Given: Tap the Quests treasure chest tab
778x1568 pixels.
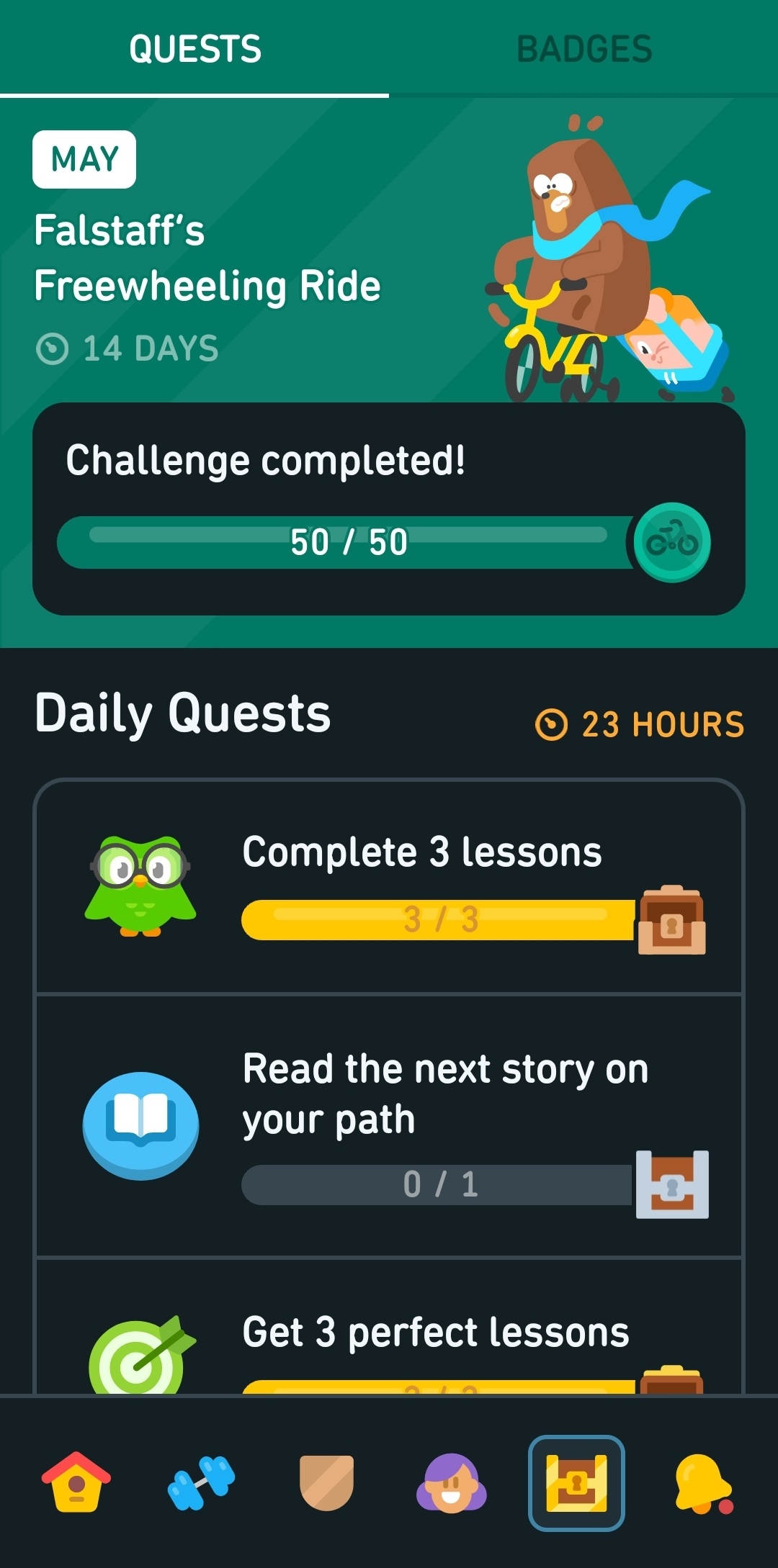Looking at the screenshot, I should [576, 1482].
